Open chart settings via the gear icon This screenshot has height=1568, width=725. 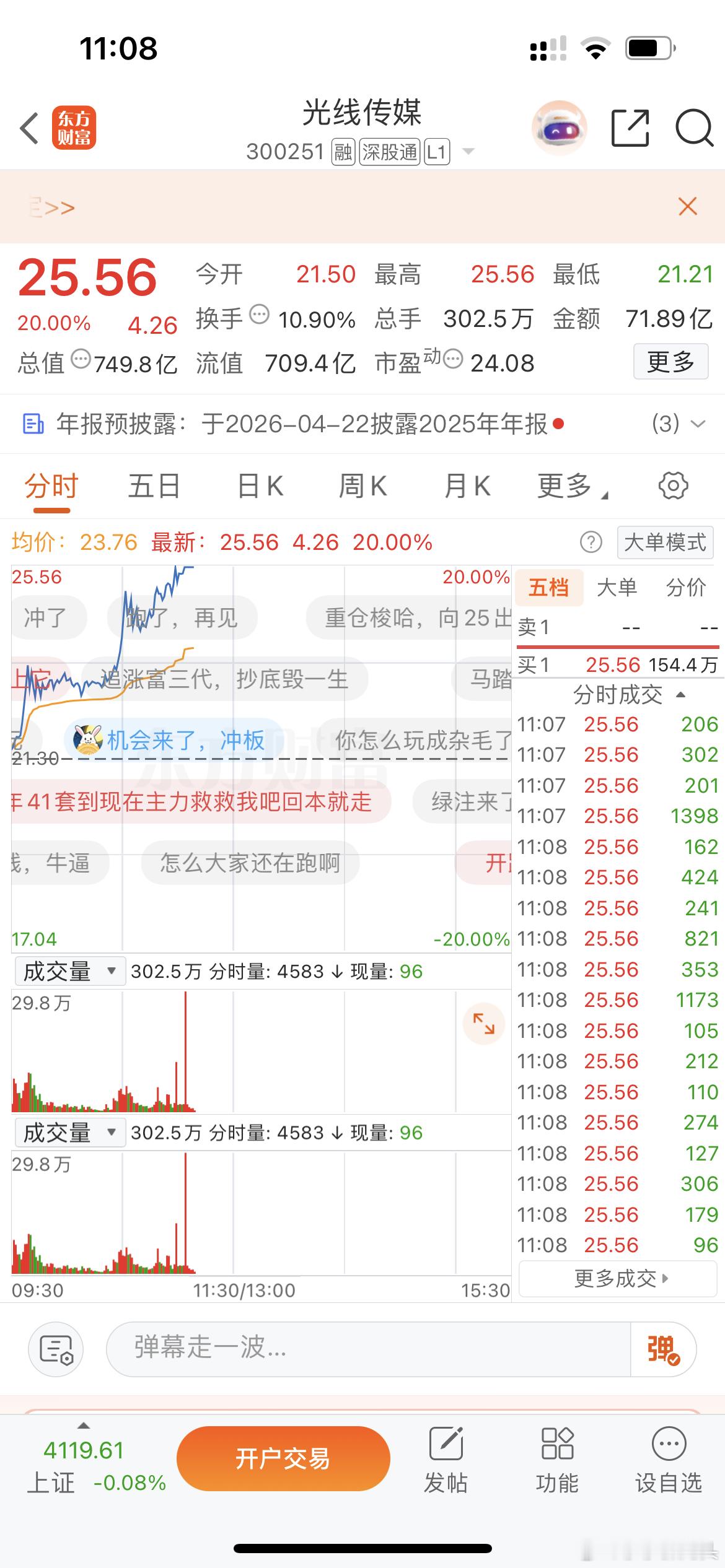(672, 486)
